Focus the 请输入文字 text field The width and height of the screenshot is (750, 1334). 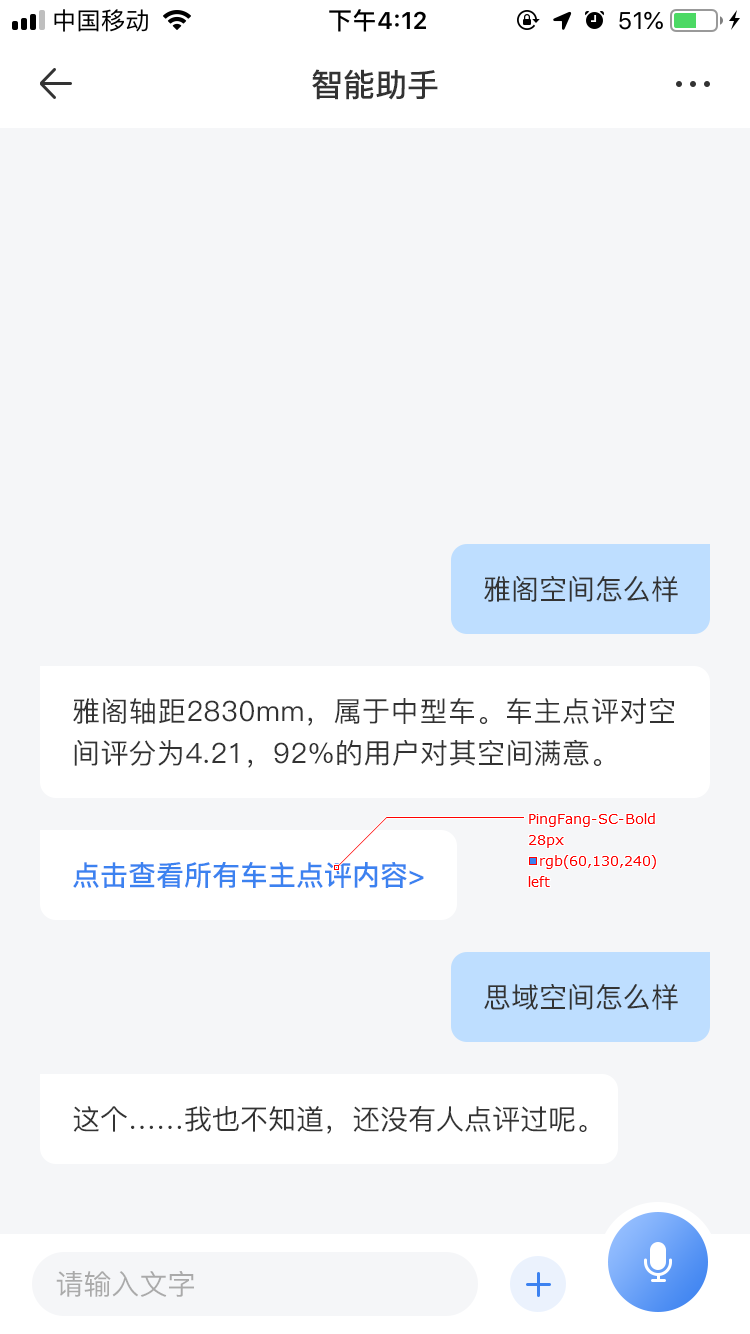(255, 1284)
